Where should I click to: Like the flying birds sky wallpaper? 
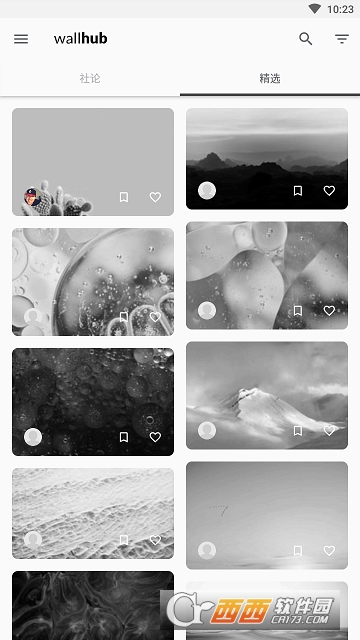[x=329, y=551]
